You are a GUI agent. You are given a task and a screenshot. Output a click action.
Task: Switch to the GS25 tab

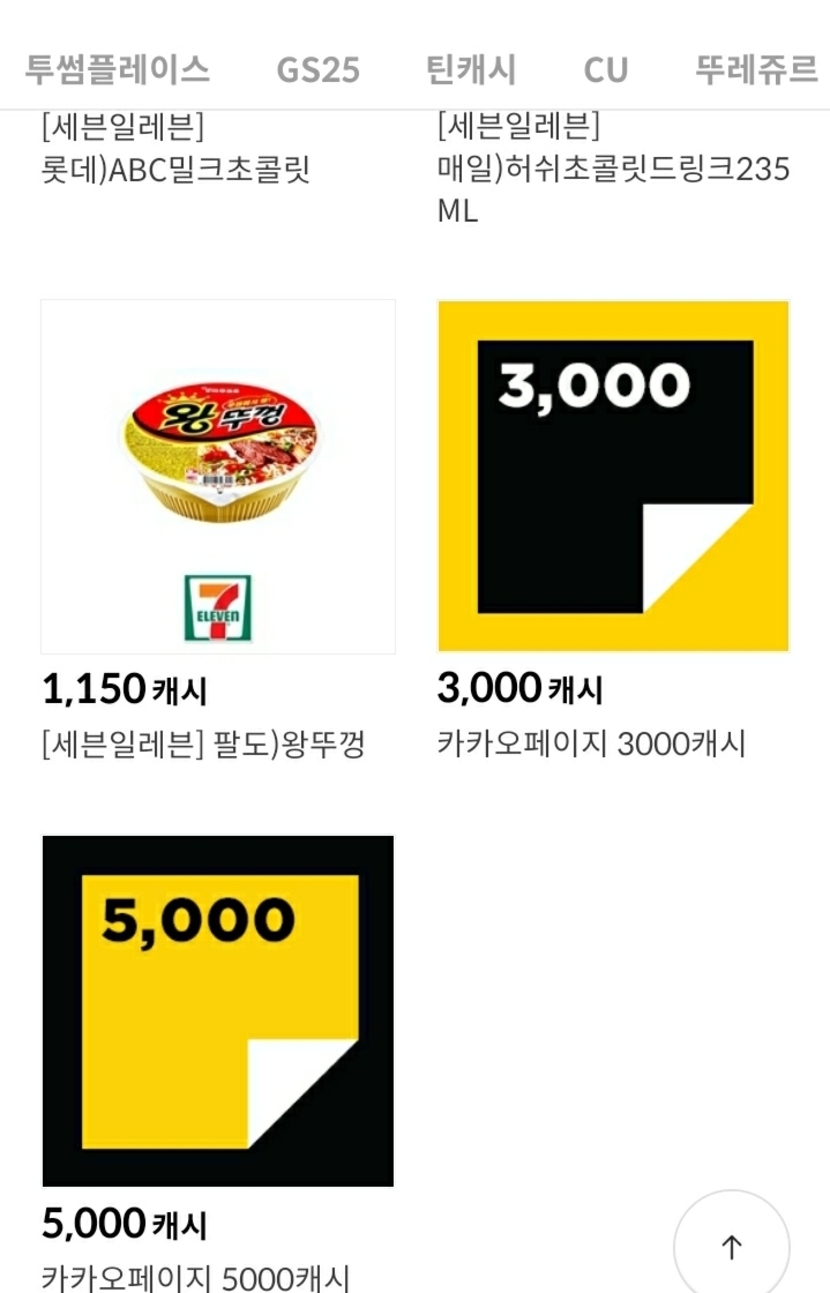click(316, 70)
